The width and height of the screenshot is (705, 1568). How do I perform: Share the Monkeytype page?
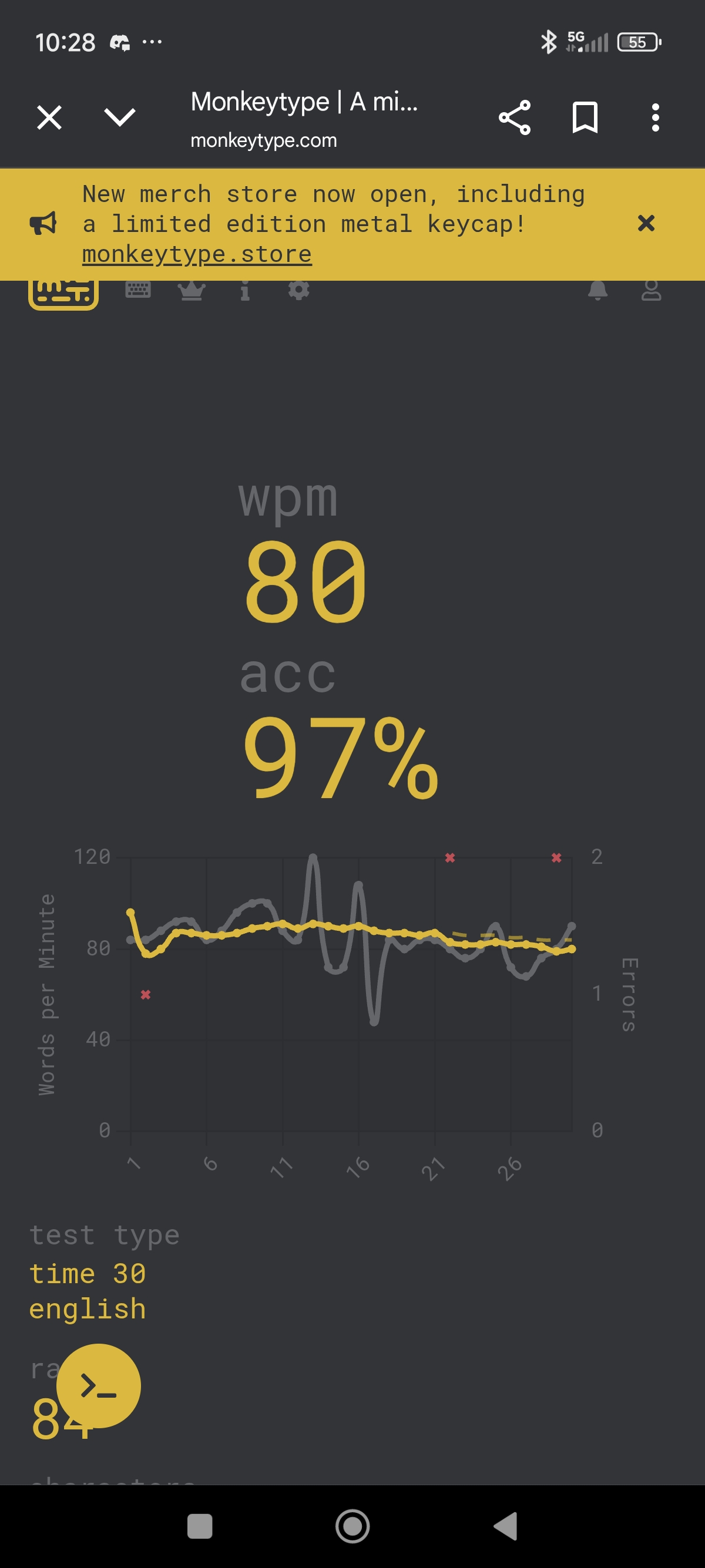[515, 117]
